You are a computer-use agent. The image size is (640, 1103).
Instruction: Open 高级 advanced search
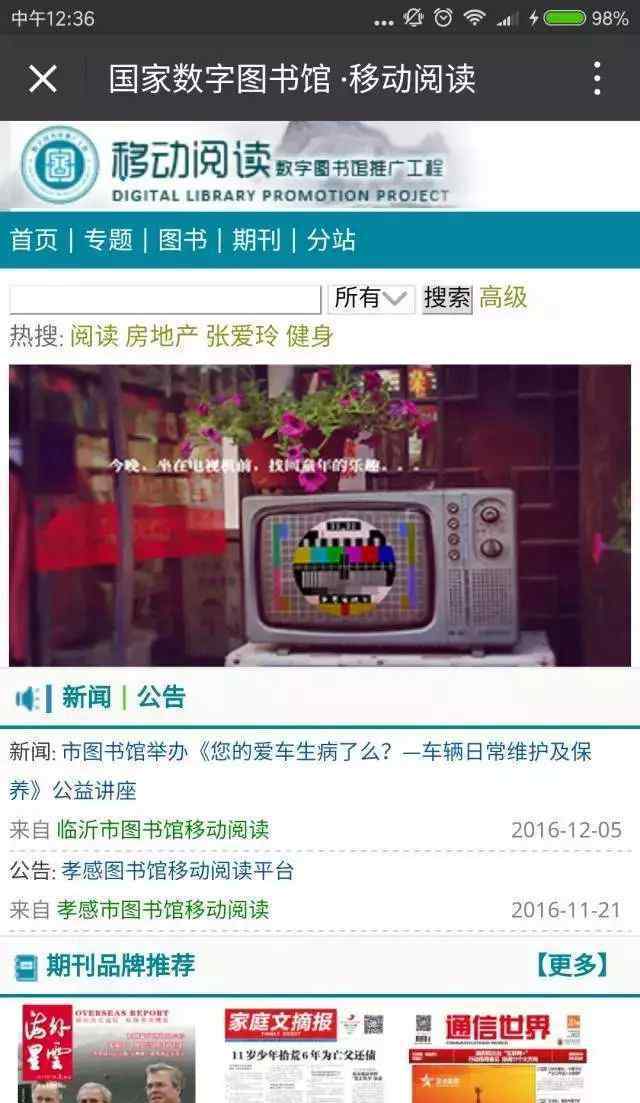[x=504, y=298]
